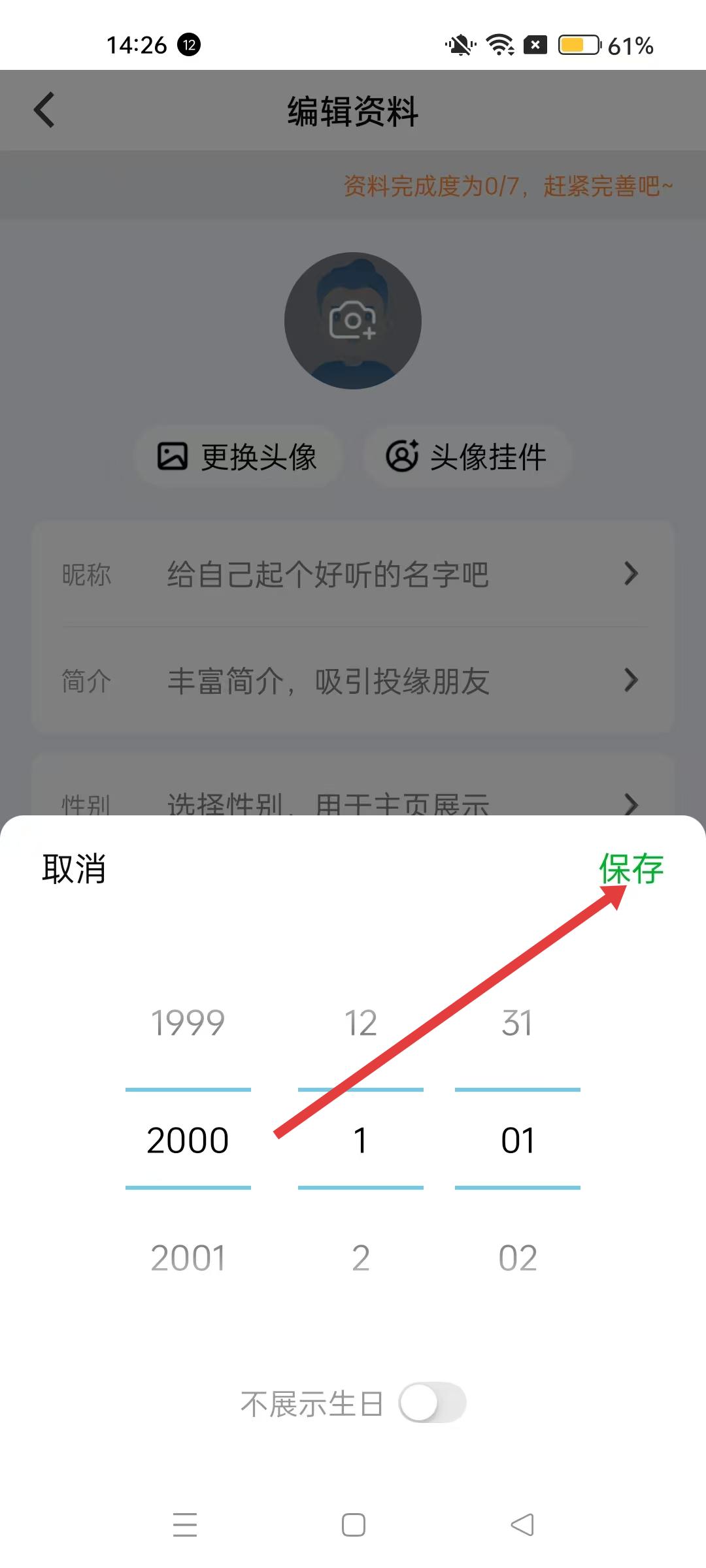The height and width of the screenshot is (1568, 706).
Task: Toggle the 不展示生日 switch
Action: [x=432, y=1402]
